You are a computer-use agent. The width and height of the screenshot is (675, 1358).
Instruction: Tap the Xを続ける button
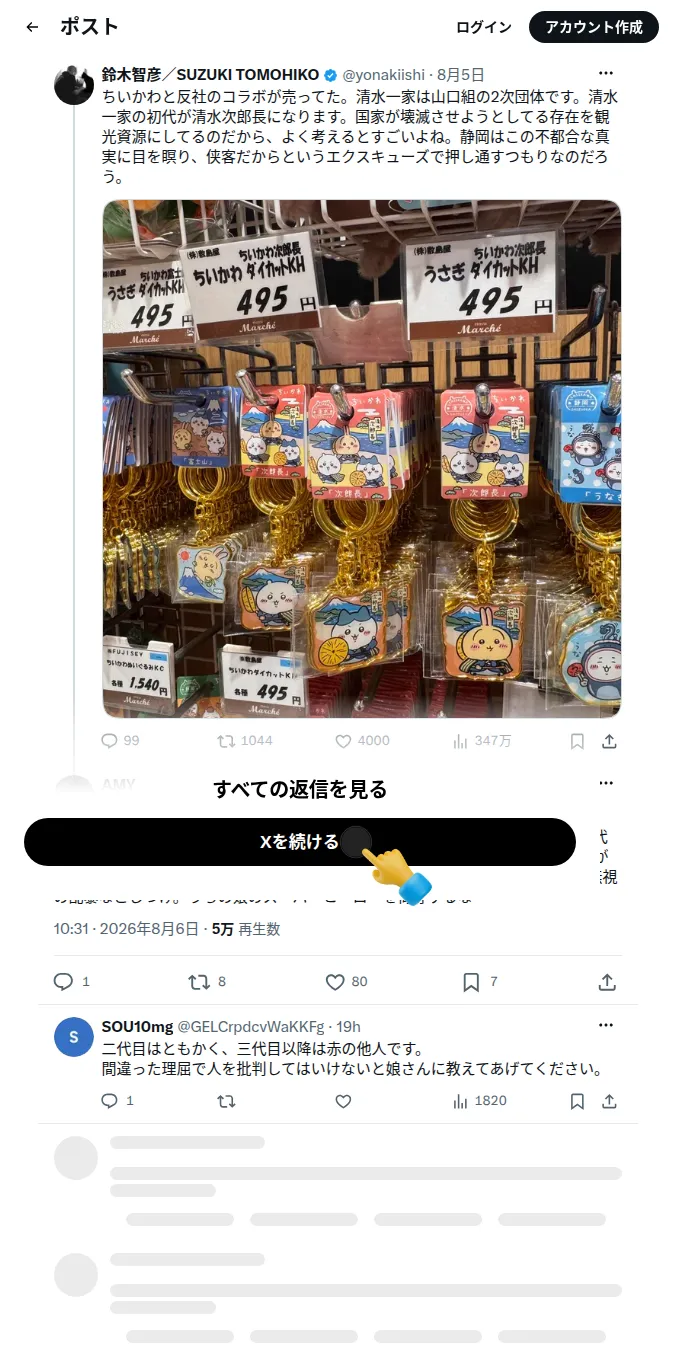click(x=300, y=842)
